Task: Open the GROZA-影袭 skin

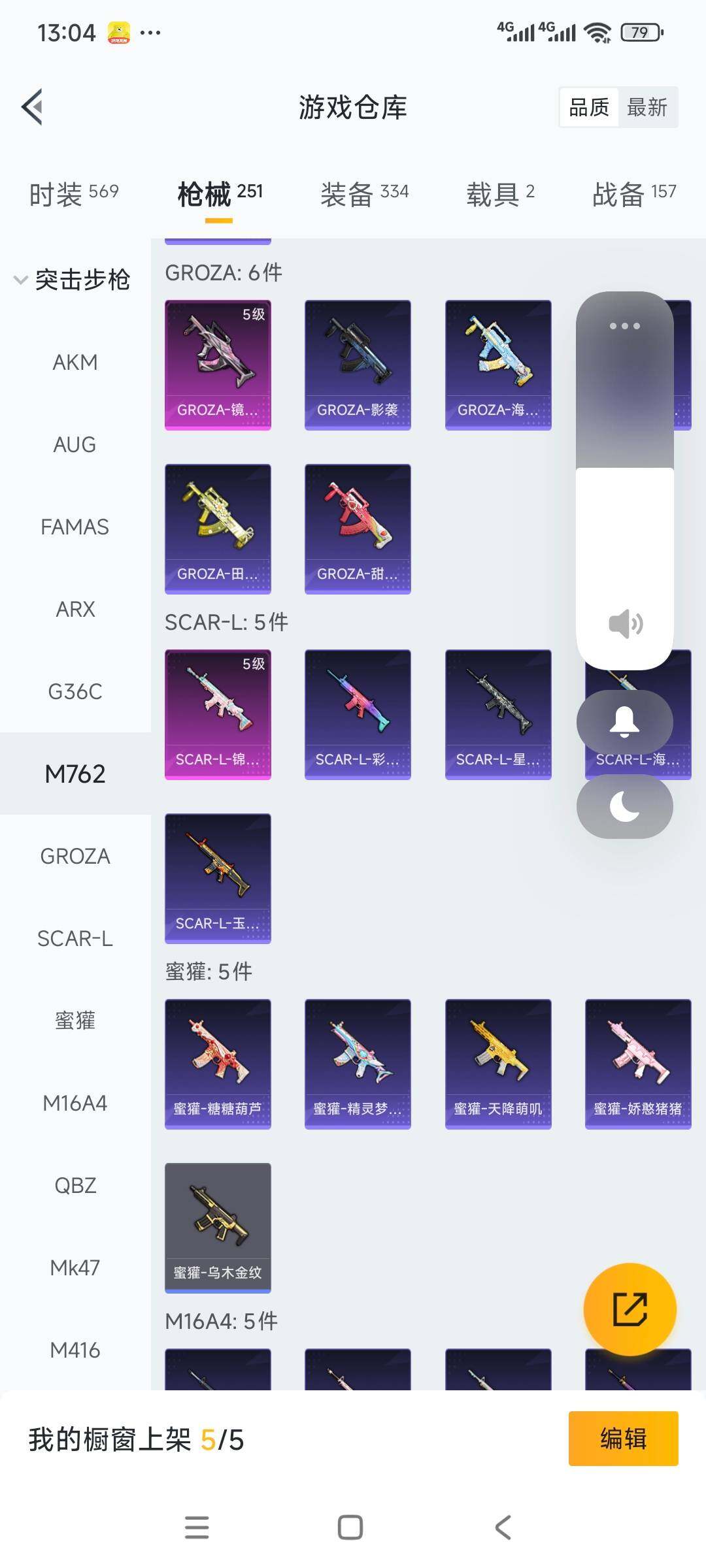Action: click(x=358, y=365)
